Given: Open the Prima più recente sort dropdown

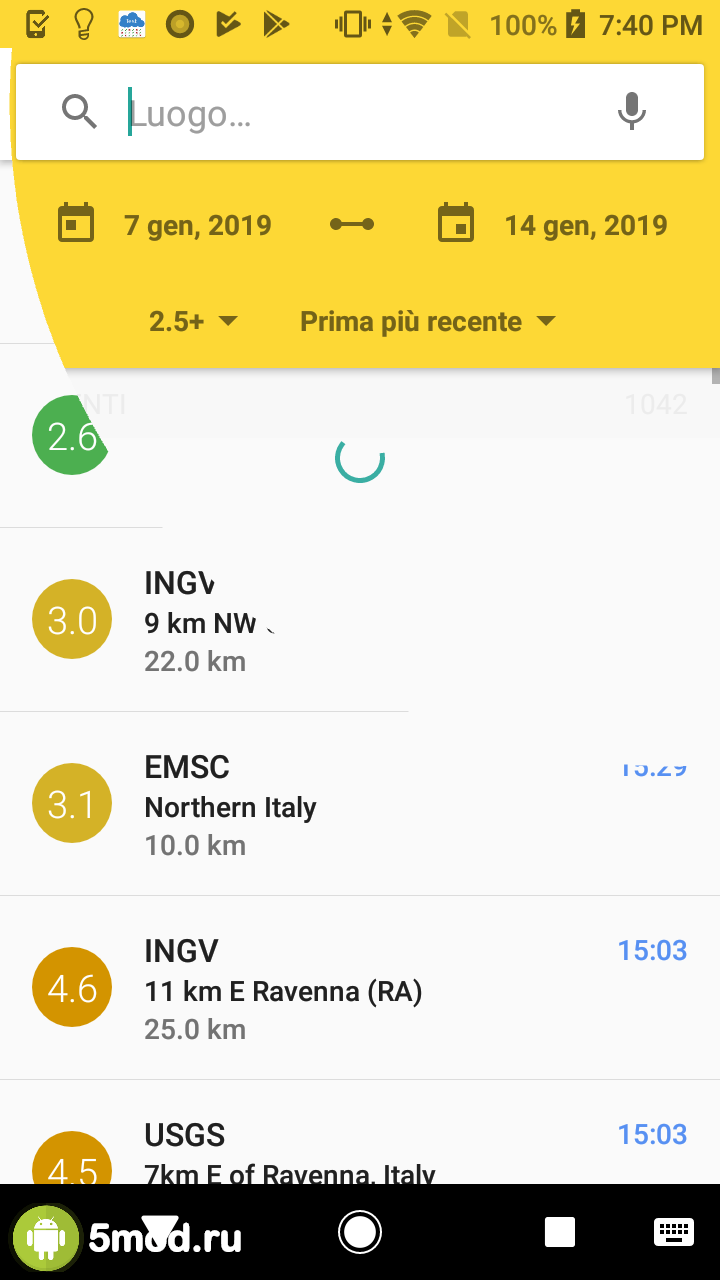Looking at the screenshot, I should click(427, 322).
